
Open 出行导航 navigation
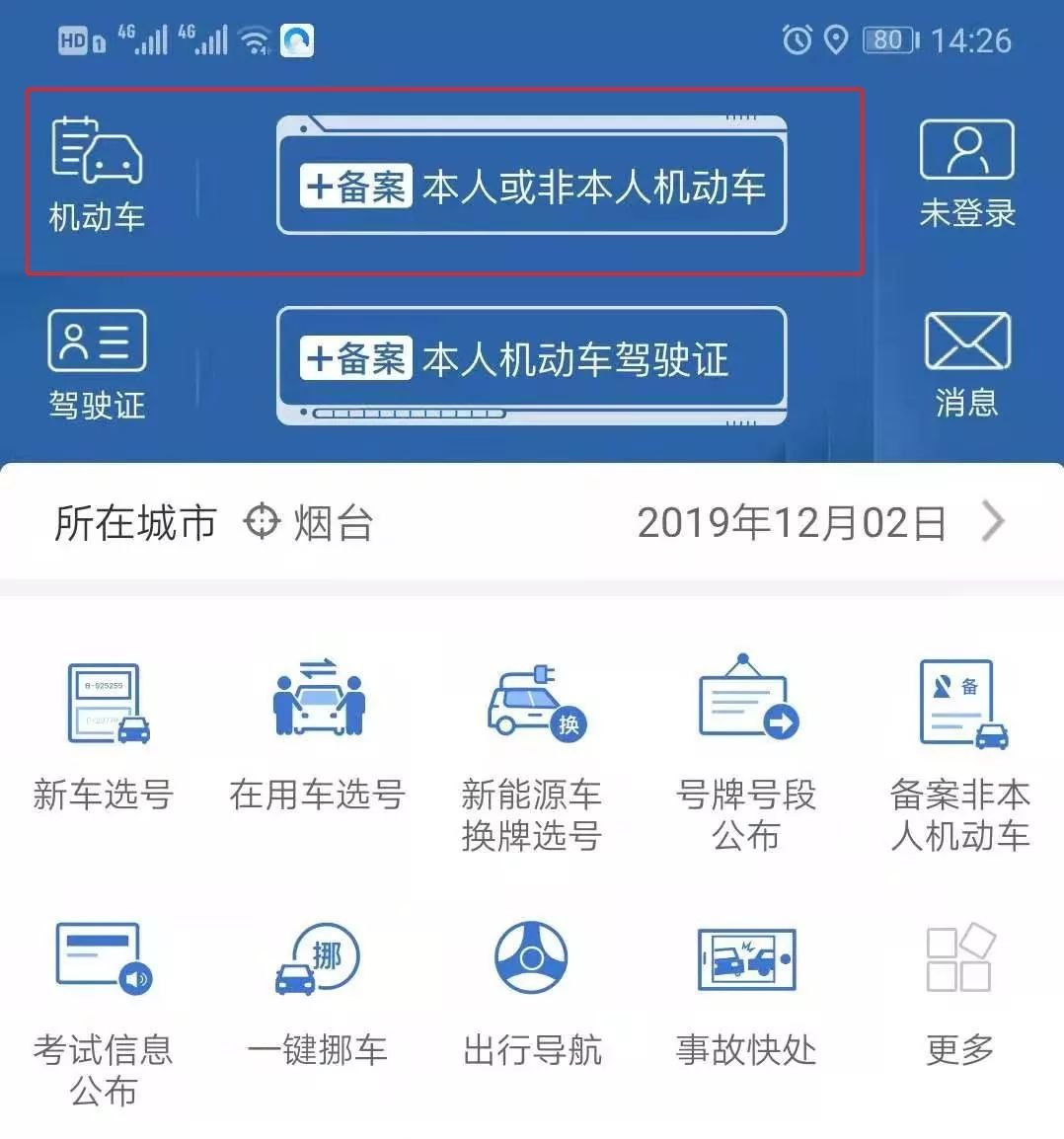pos(532,993)
